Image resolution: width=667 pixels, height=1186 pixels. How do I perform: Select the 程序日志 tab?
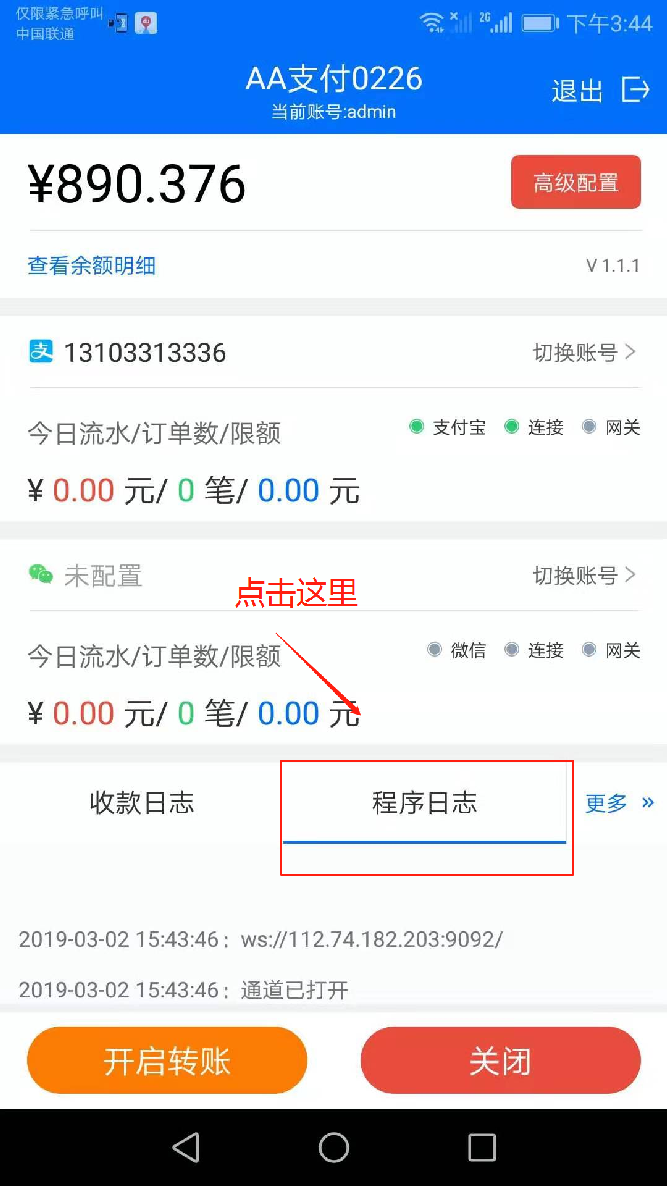(x=425, y=803)
